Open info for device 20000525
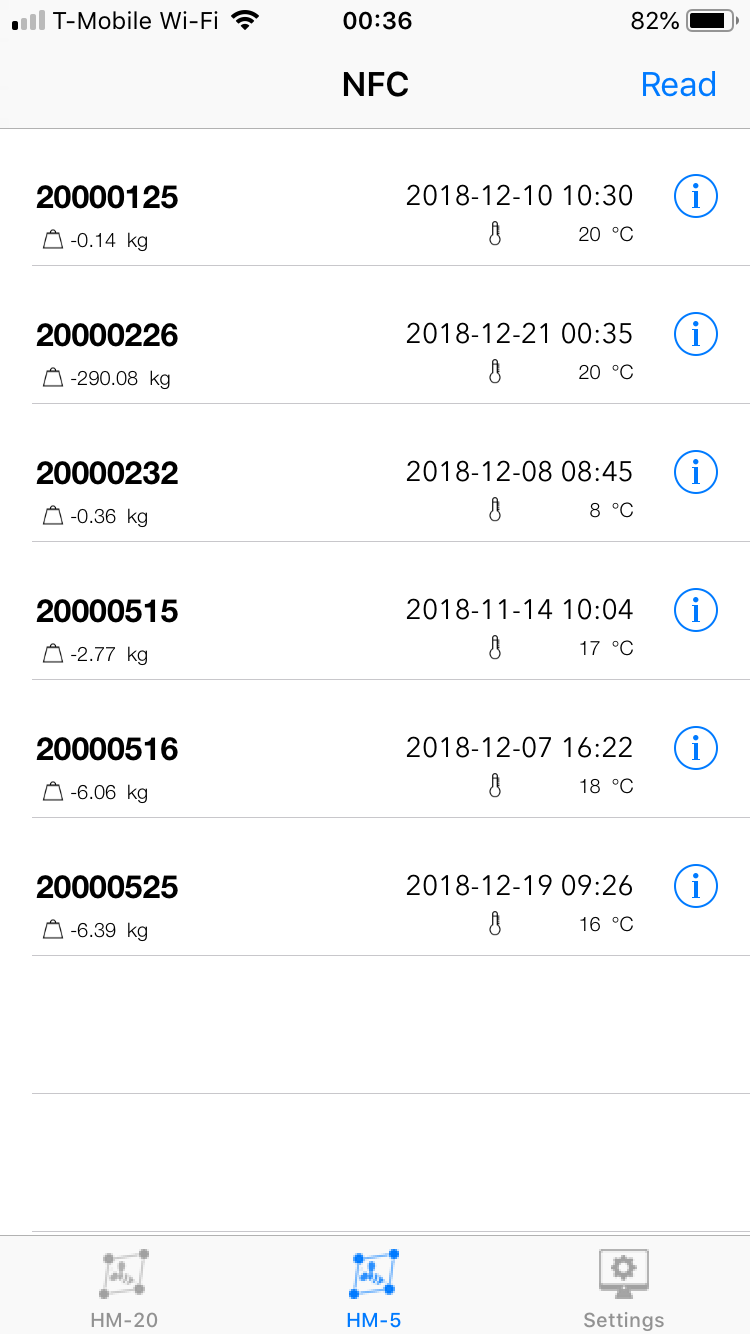Screen dimensions: 750x1334 [x=696, y=886]
